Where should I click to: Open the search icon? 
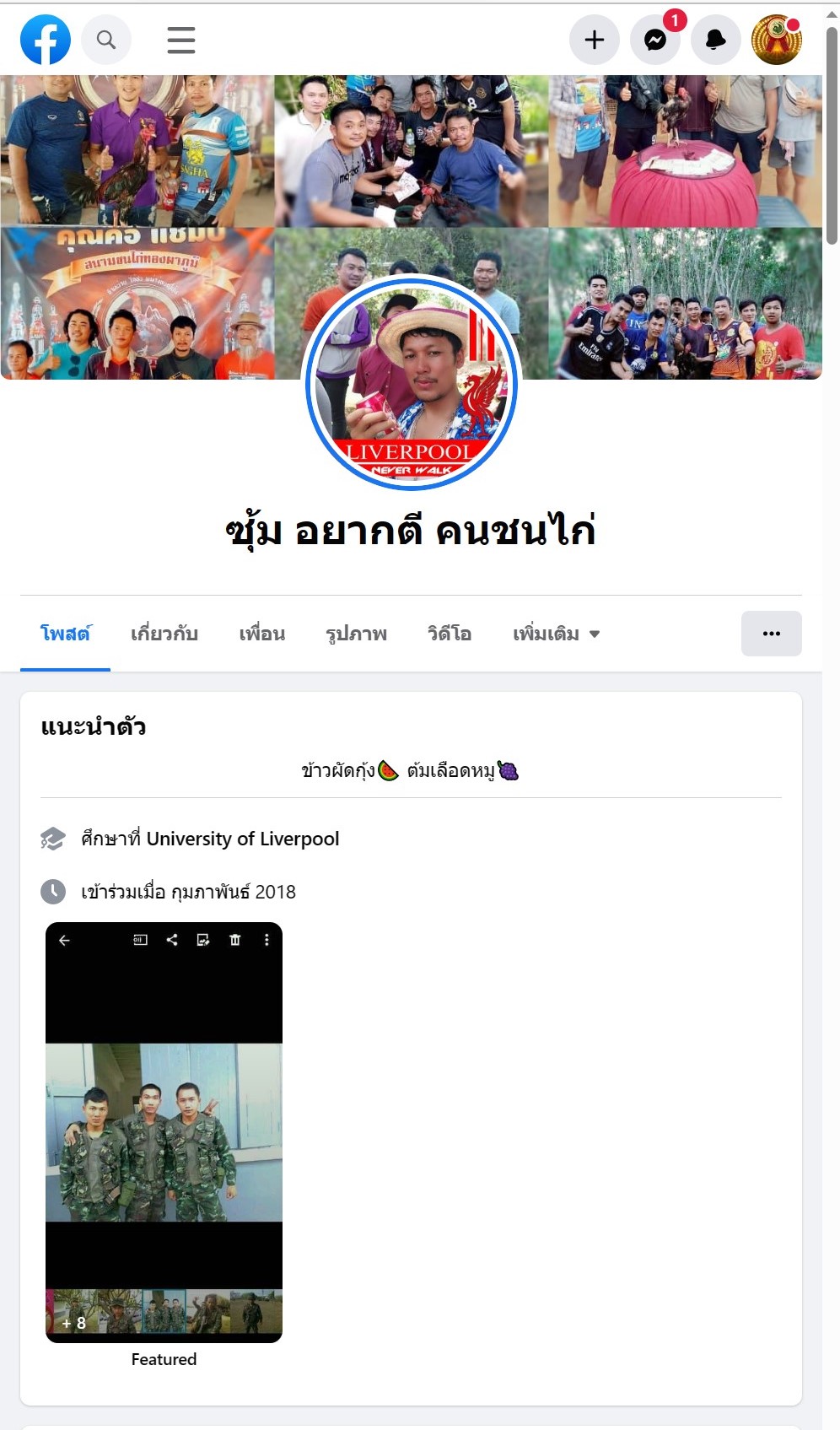[x=106, y=40]
